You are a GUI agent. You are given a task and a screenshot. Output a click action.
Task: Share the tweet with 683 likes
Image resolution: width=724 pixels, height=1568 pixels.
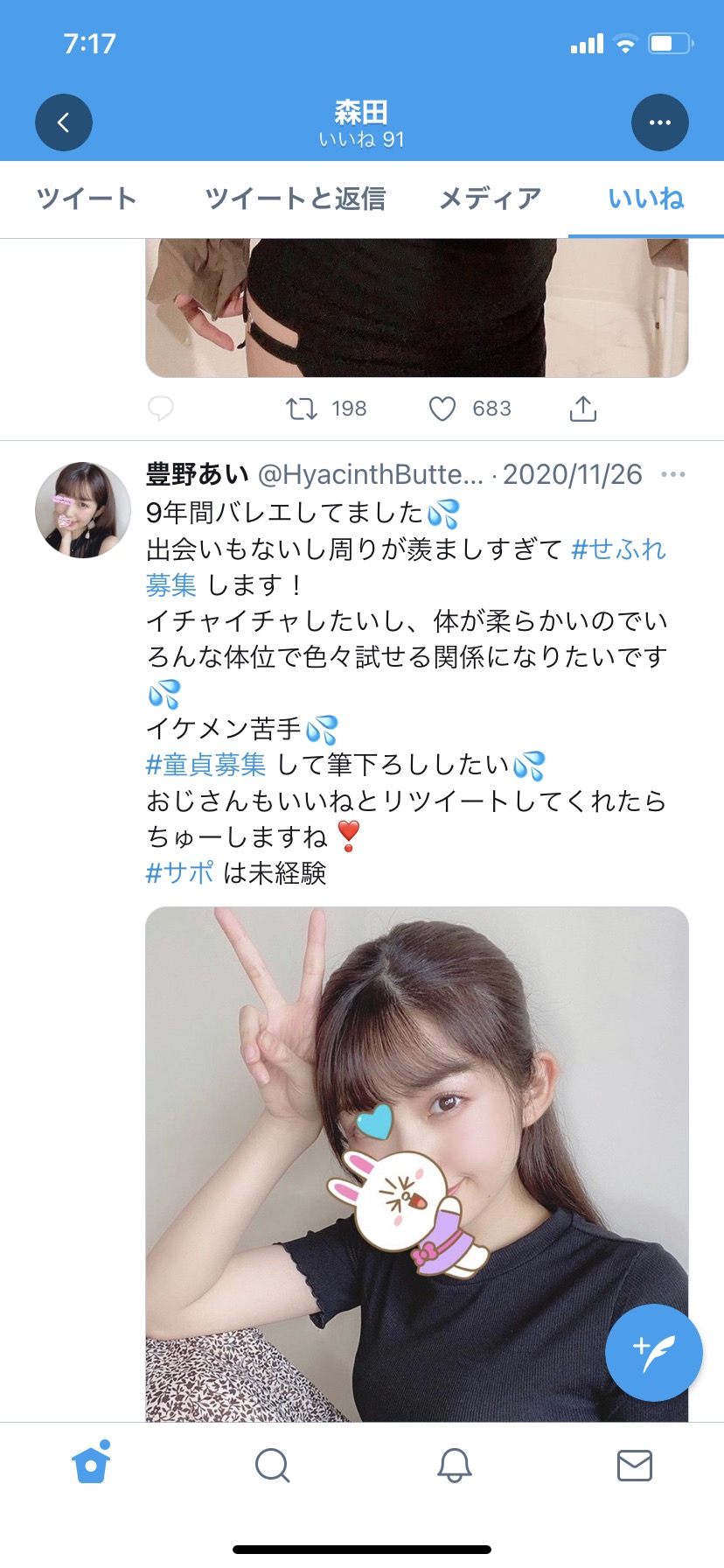click(583, 409)
